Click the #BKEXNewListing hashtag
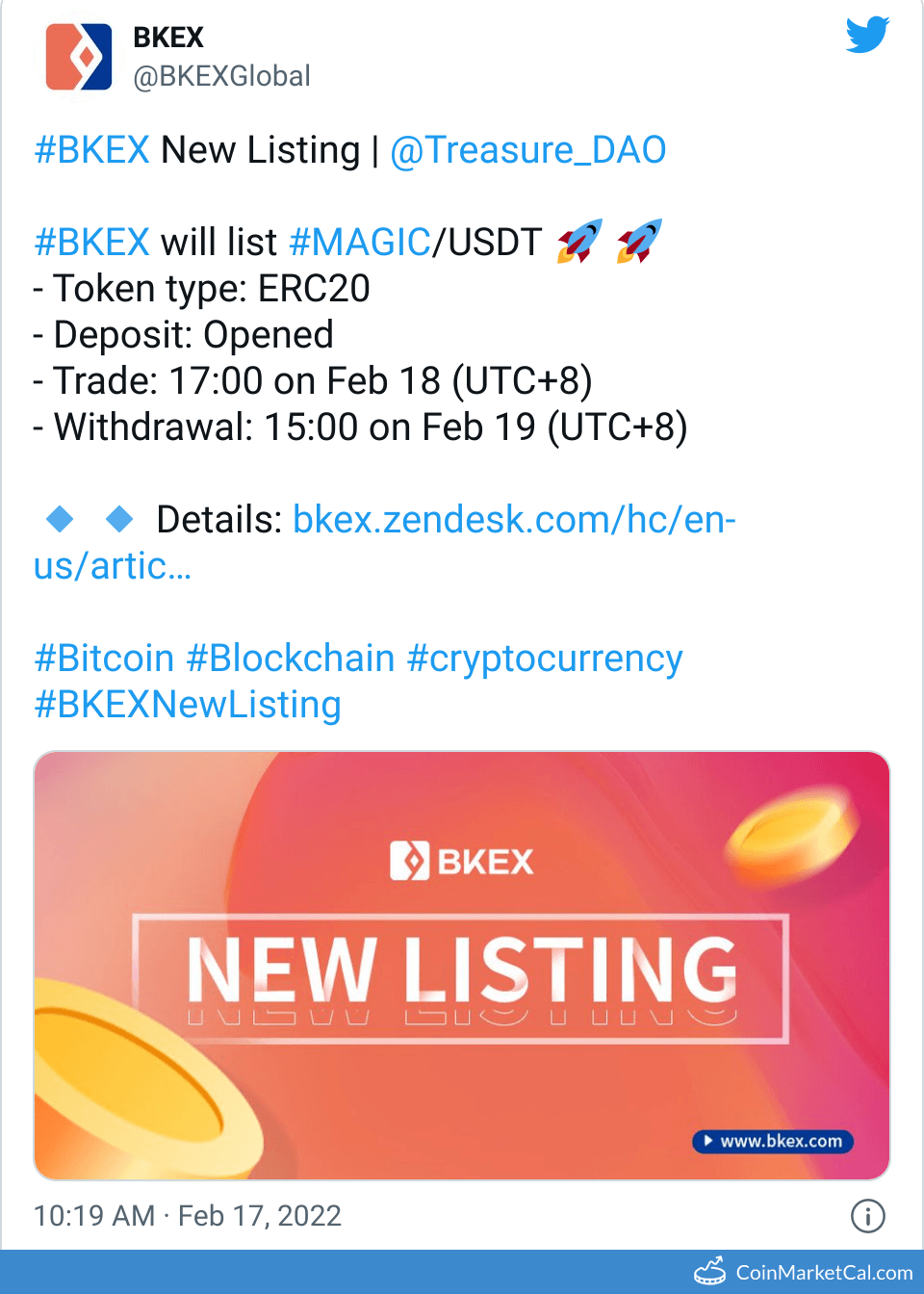The width and height of the screenshot is (924, 1294). [x=187, y=705]
